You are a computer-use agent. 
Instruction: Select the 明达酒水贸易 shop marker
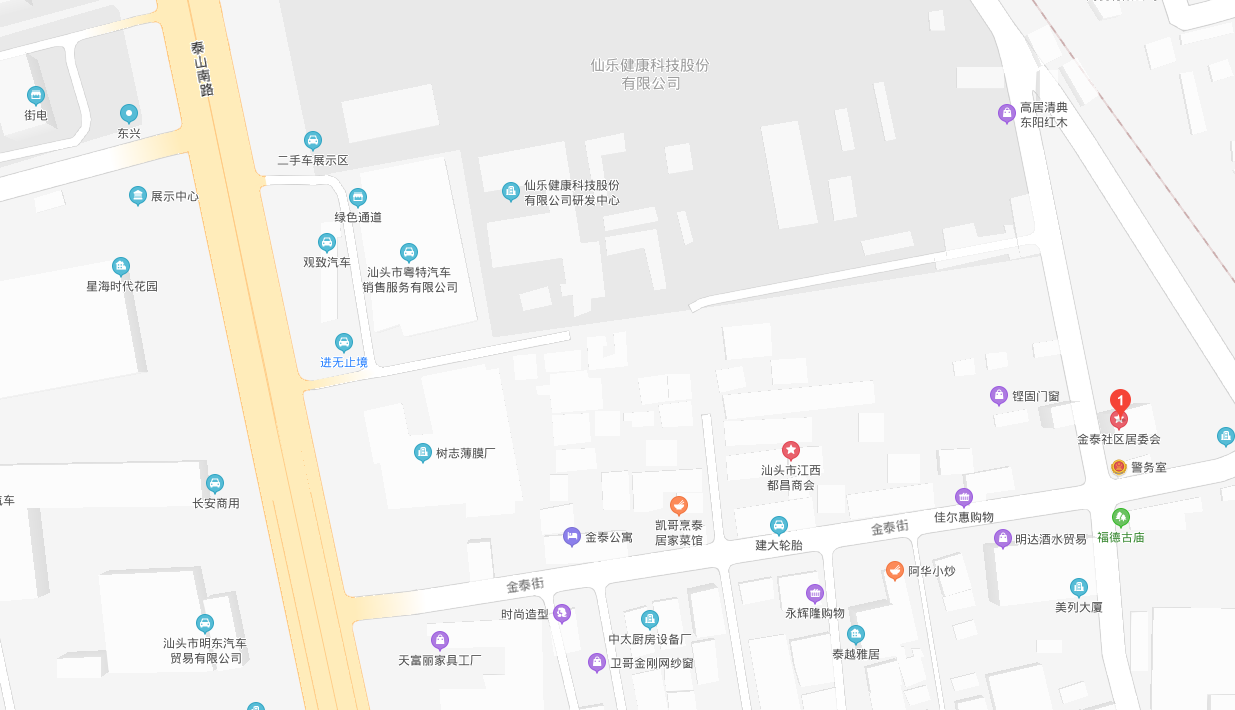point(1002,539)
